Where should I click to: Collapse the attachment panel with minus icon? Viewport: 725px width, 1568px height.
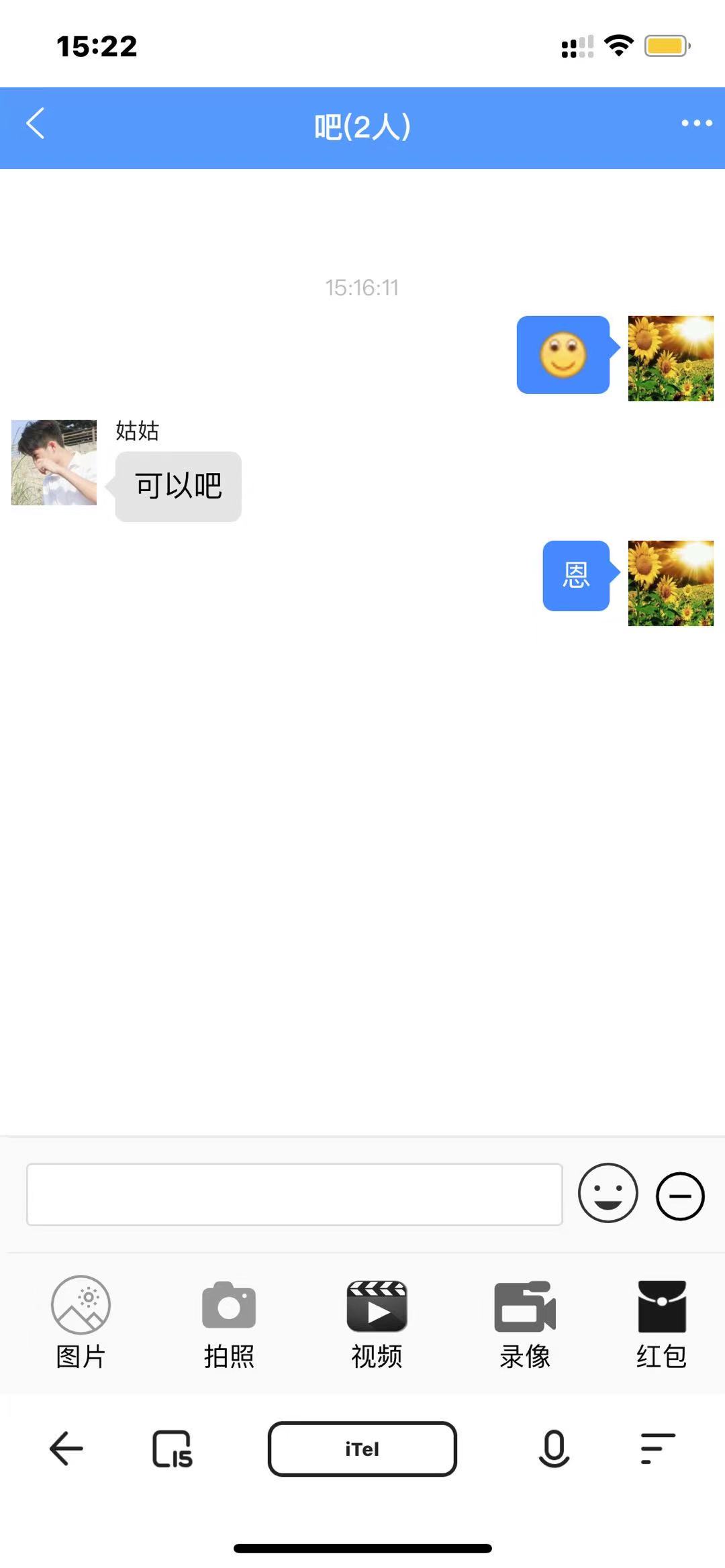679,1196
